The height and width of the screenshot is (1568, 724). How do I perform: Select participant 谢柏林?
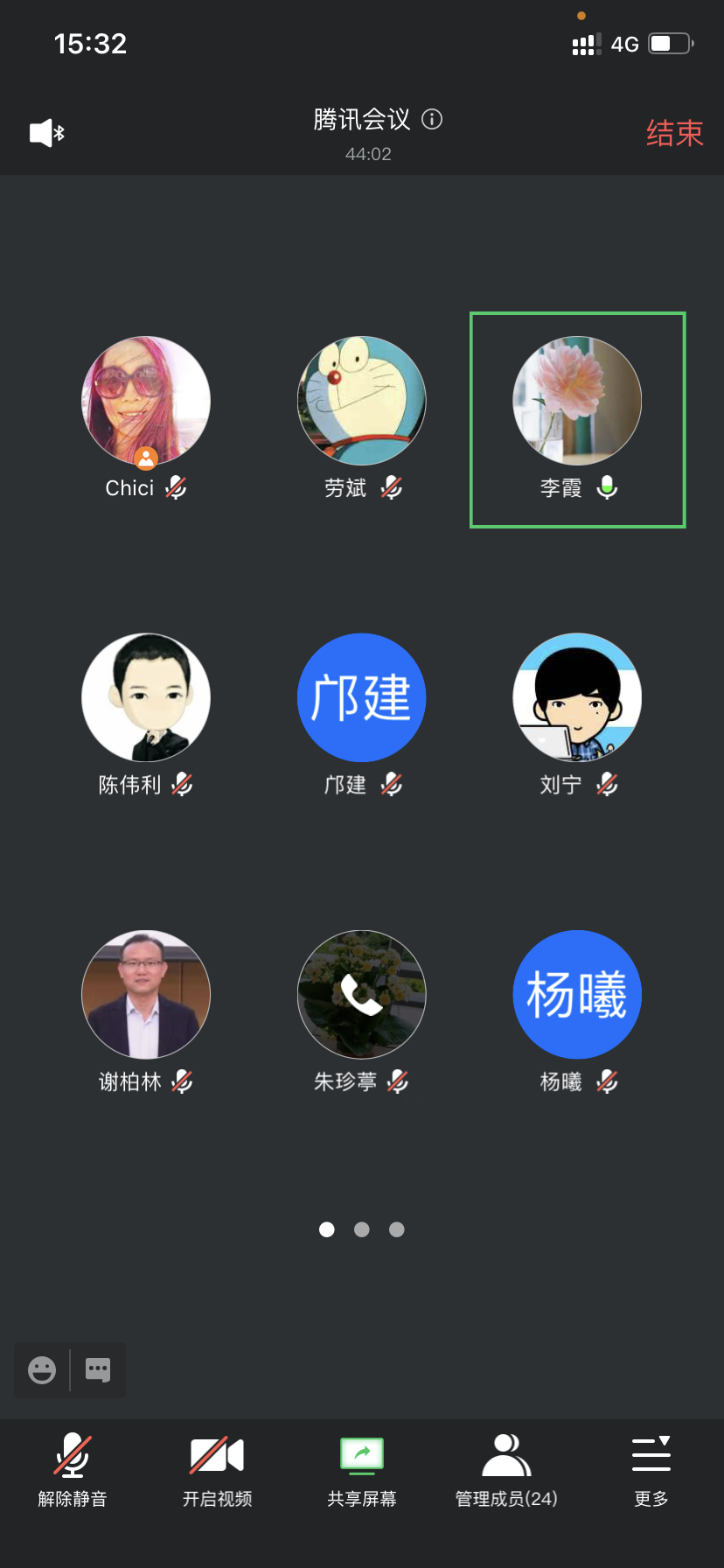[146, 995]
